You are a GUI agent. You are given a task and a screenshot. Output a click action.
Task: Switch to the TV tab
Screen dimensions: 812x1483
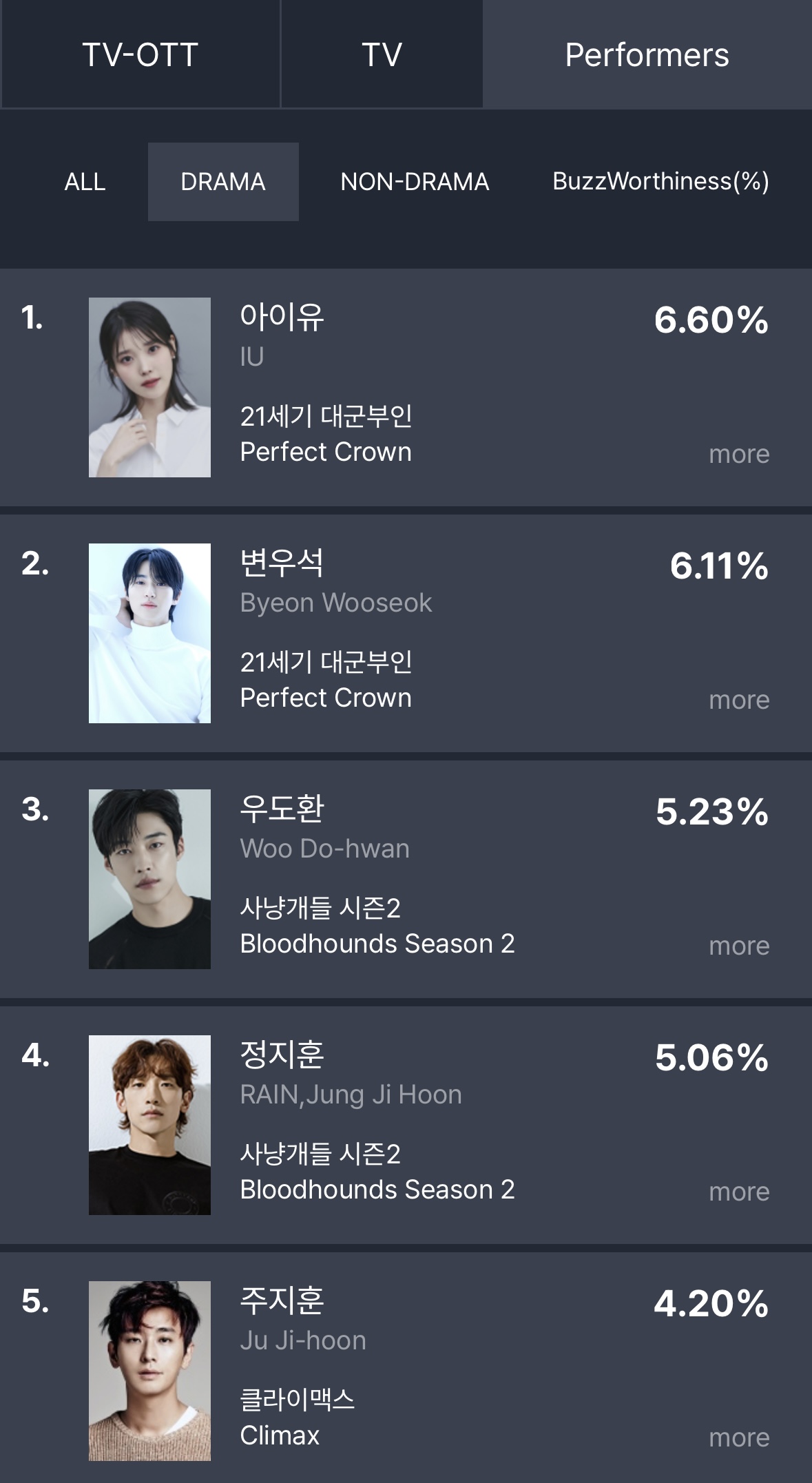382,54
